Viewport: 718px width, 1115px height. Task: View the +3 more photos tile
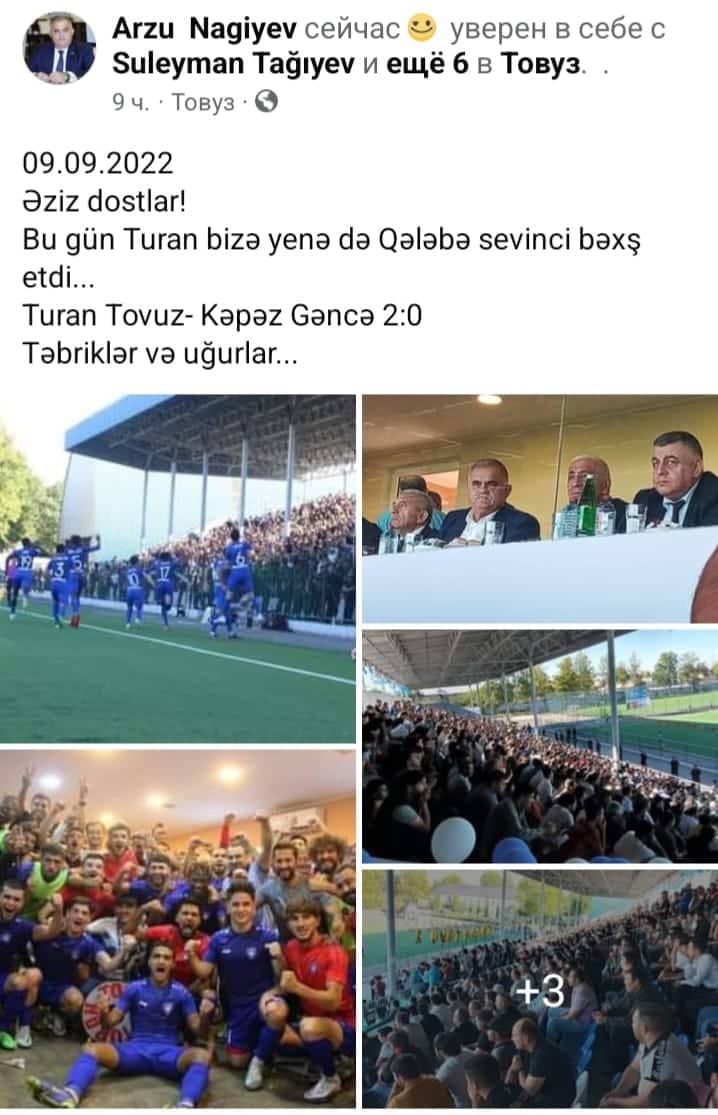pos(540,988)
